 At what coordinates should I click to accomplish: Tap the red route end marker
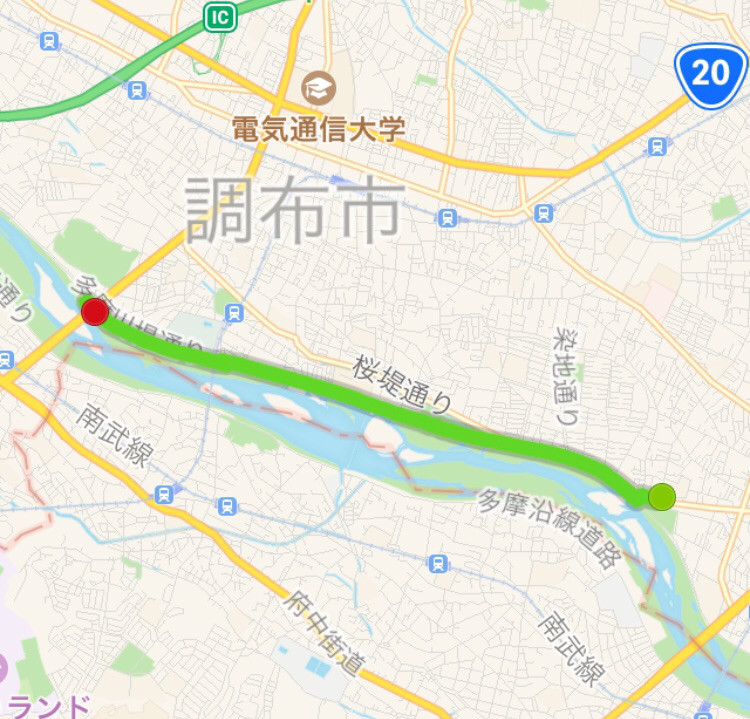[95, 312]
